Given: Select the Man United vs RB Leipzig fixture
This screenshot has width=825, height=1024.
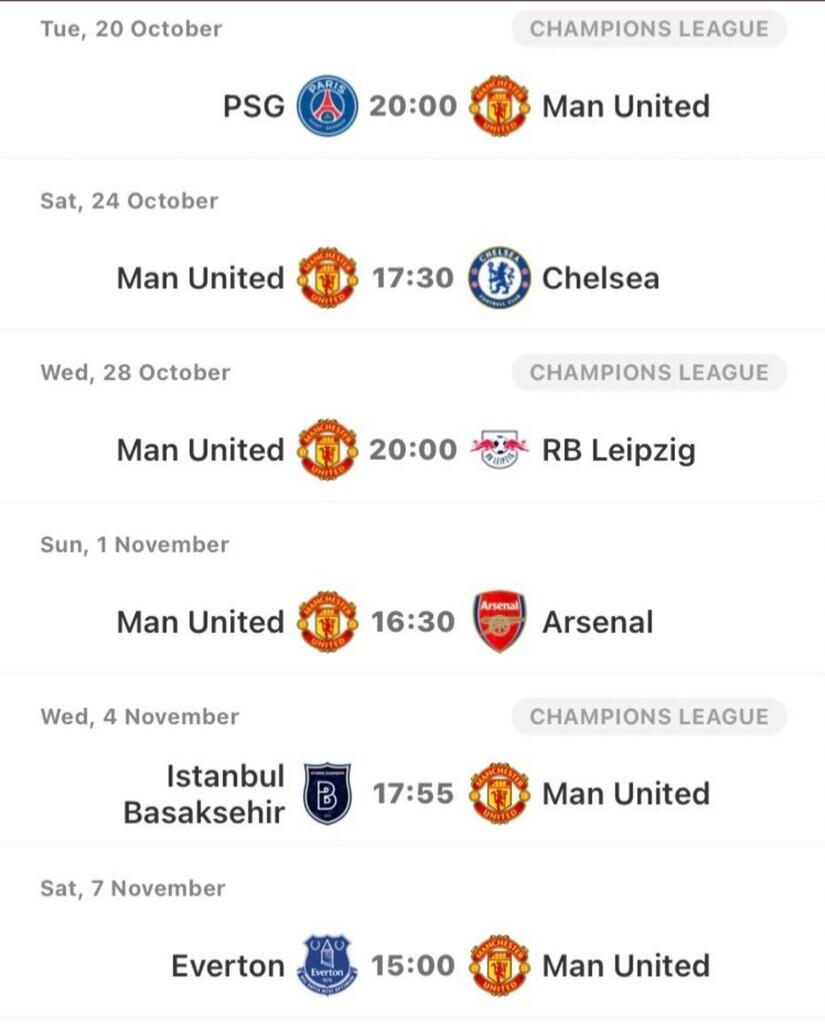Looking at the screenshot, I should pos(412,450).
